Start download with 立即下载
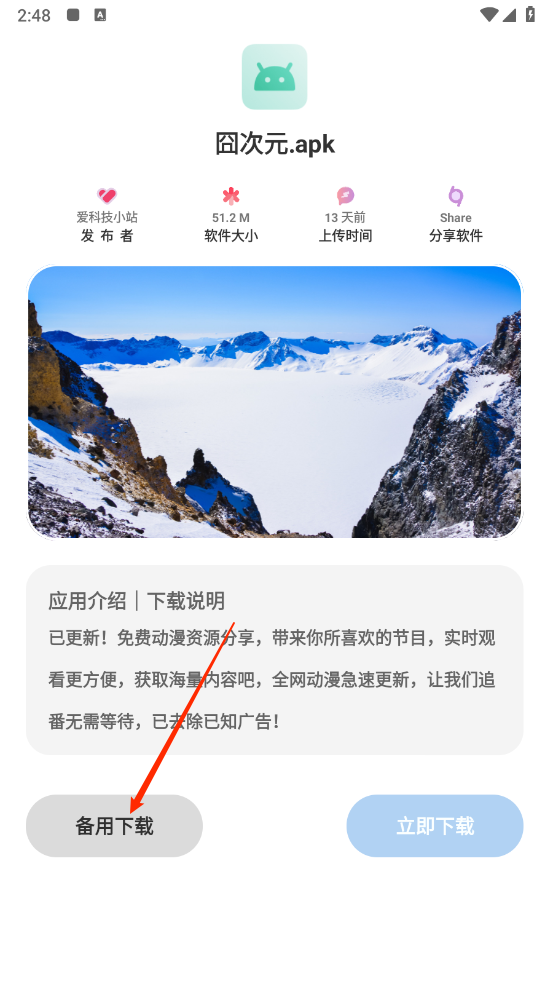This screenshot has height=984, width=553. click(435, 826)
